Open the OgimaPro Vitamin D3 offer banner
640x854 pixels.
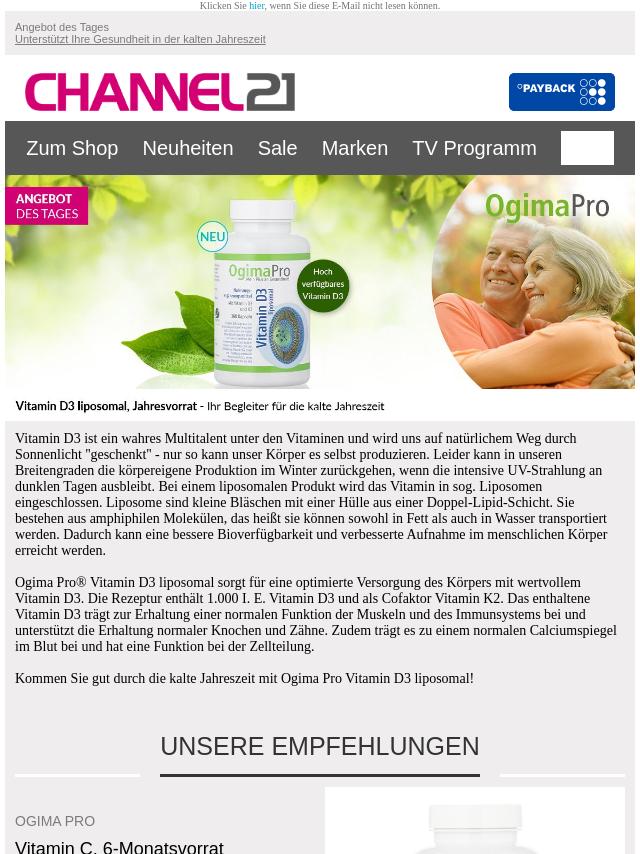320,295
